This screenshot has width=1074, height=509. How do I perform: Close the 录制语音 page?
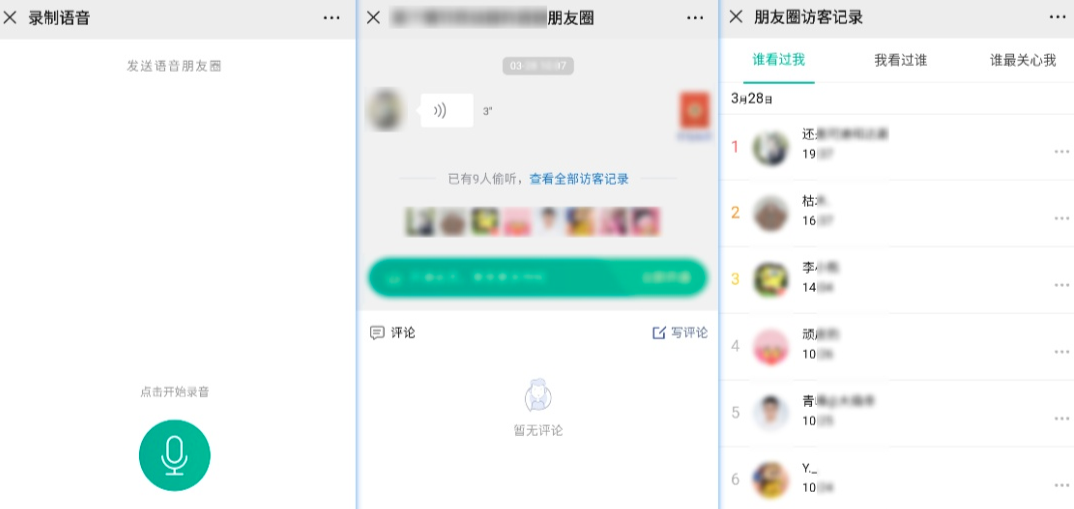tap(11, 17)
